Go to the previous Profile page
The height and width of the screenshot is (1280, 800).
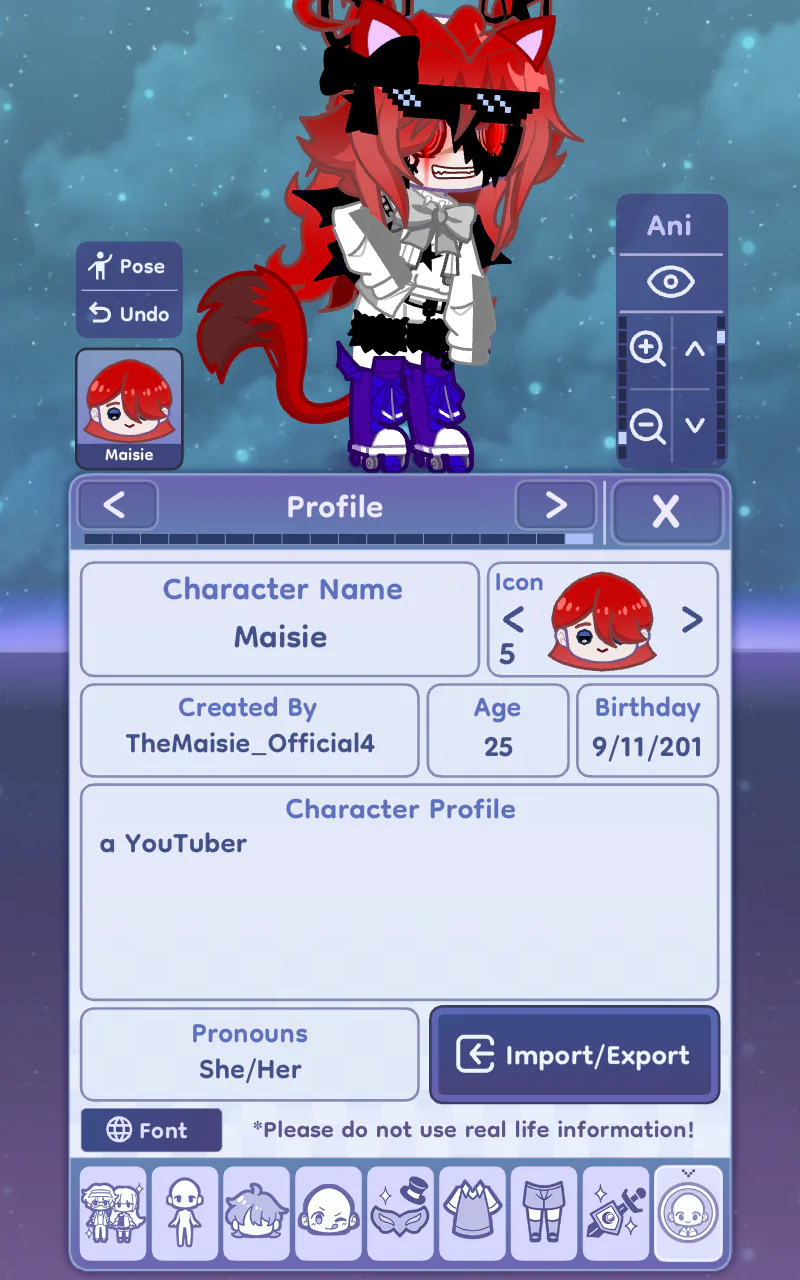[x=116, y=506]
